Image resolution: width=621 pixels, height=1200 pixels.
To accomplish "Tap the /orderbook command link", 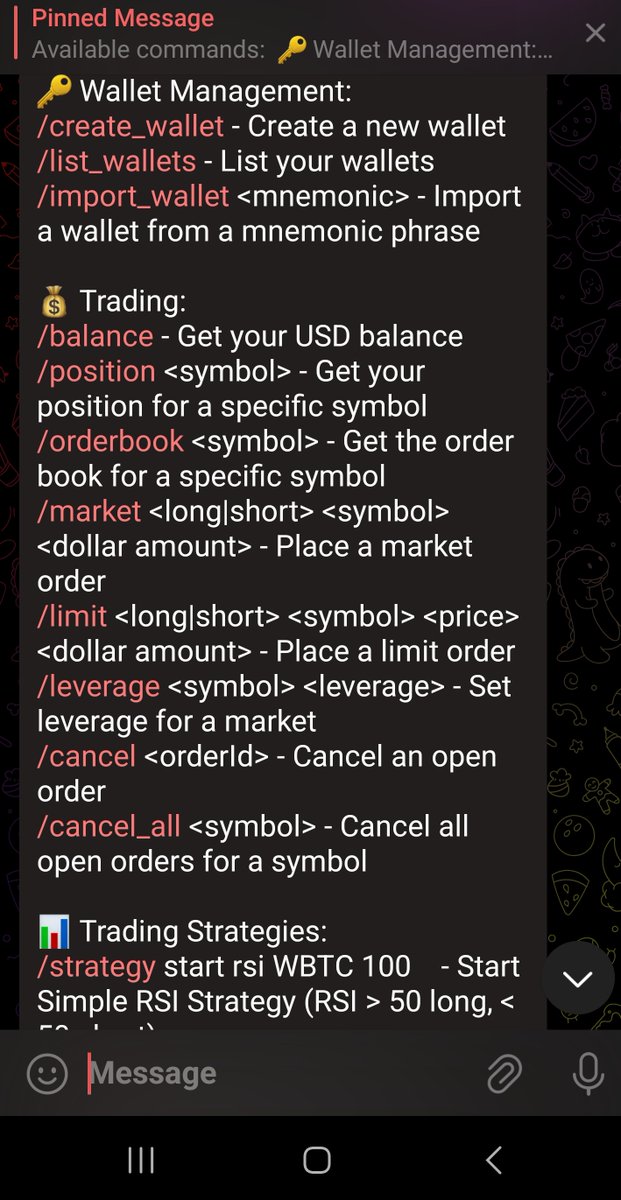I will click(x=110, y=441).
